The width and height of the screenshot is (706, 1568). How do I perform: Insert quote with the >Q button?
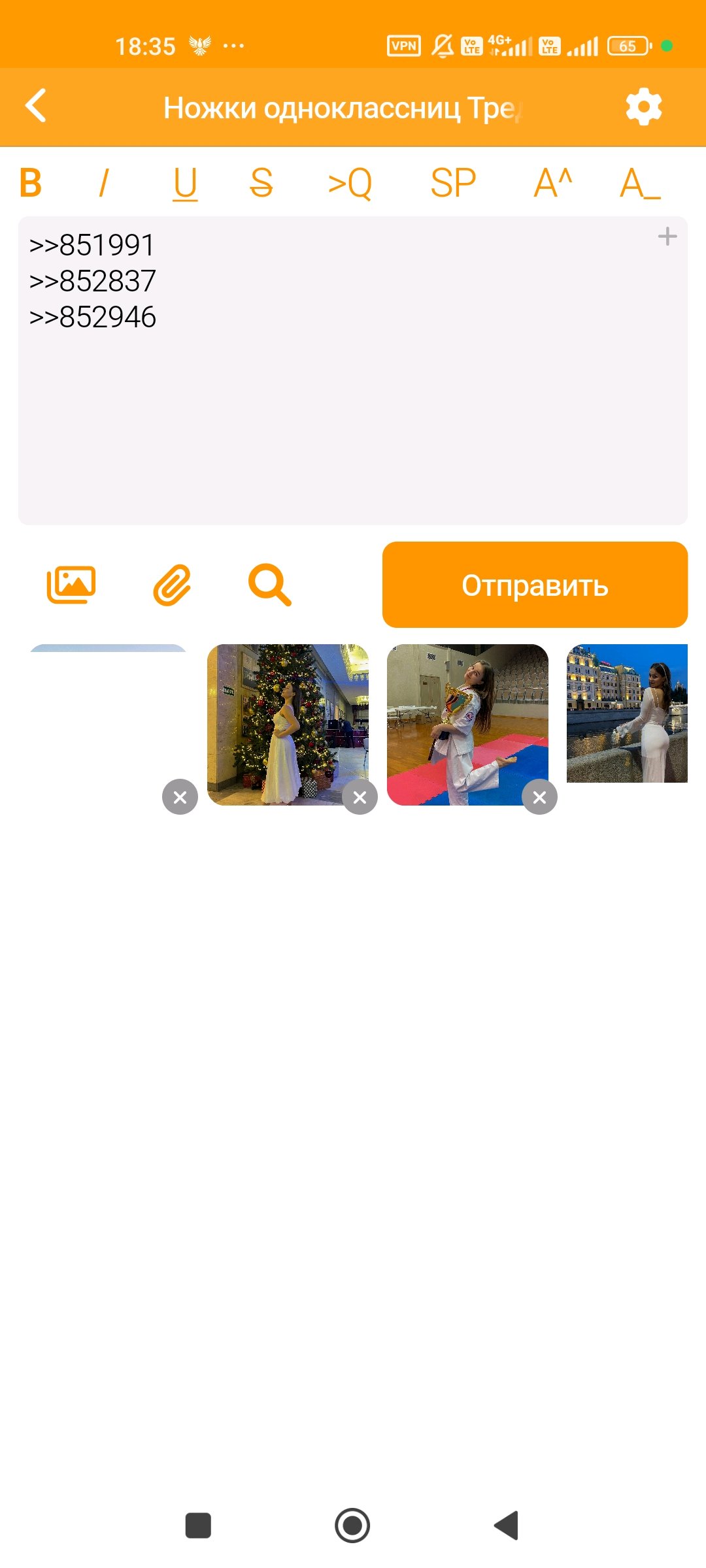350,183
